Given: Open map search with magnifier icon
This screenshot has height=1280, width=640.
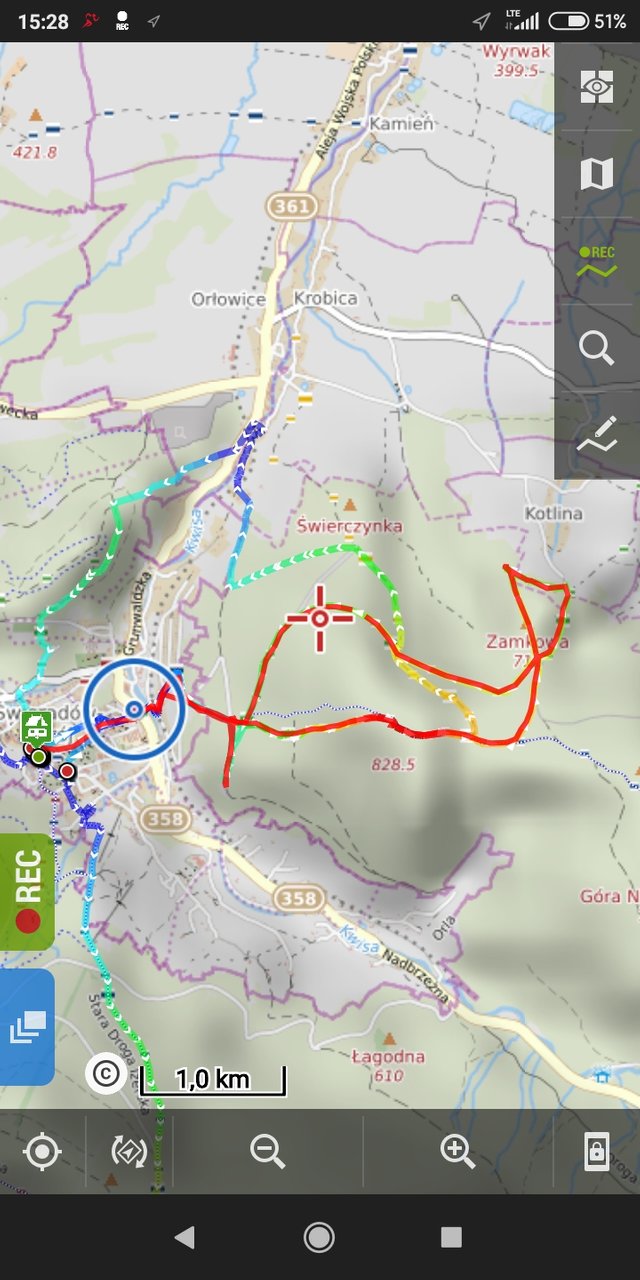Looking at the screenshot, I should pyautogui.click(x=597, y=348).
